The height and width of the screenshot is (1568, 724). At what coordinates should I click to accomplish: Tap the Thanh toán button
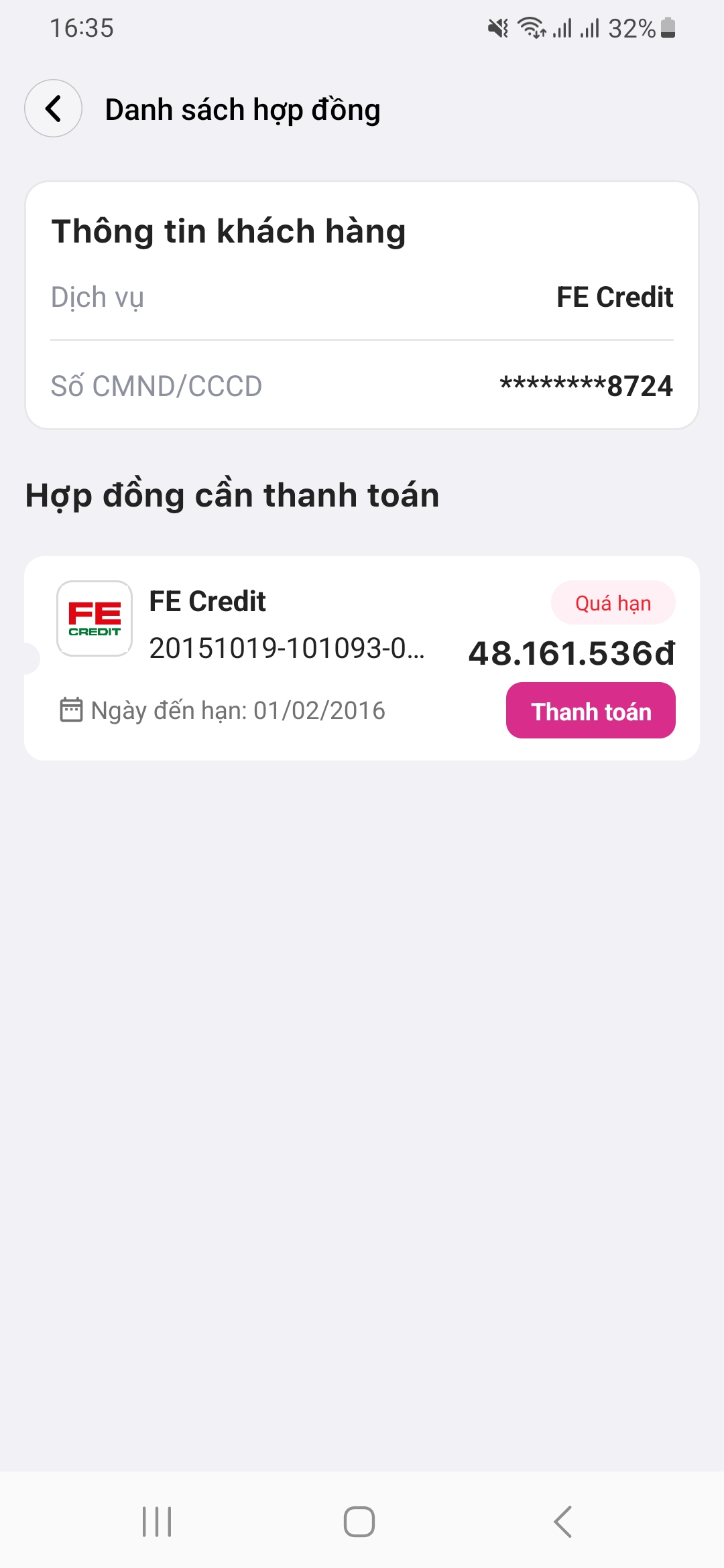pyautogui.click(x=590, y=710)
